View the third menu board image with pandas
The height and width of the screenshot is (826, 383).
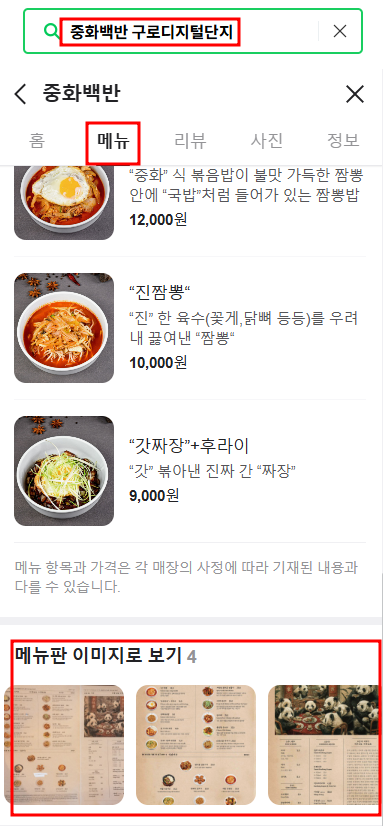pos(323,745)
